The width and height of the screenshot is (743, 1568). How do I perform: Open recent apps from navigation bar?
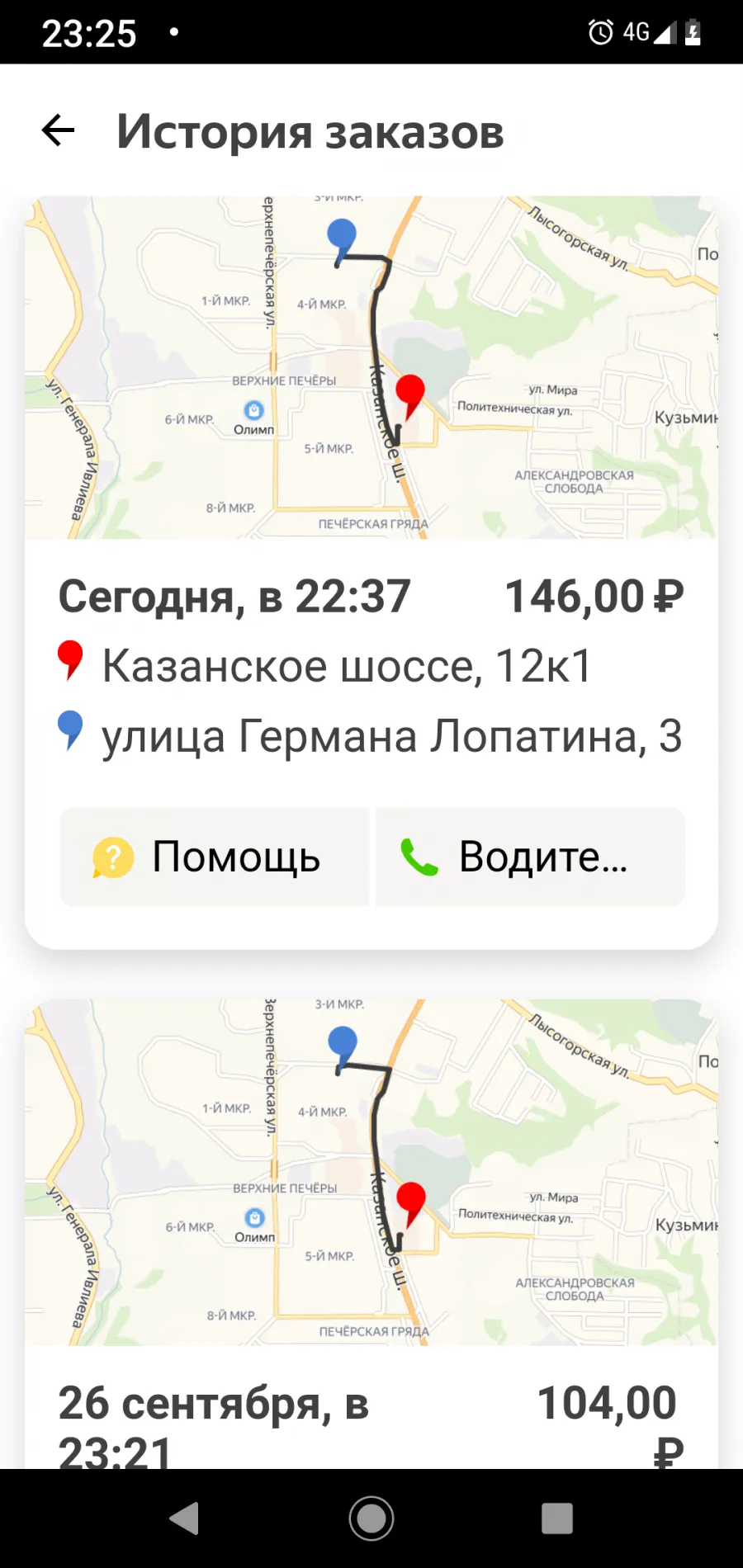557,1518
